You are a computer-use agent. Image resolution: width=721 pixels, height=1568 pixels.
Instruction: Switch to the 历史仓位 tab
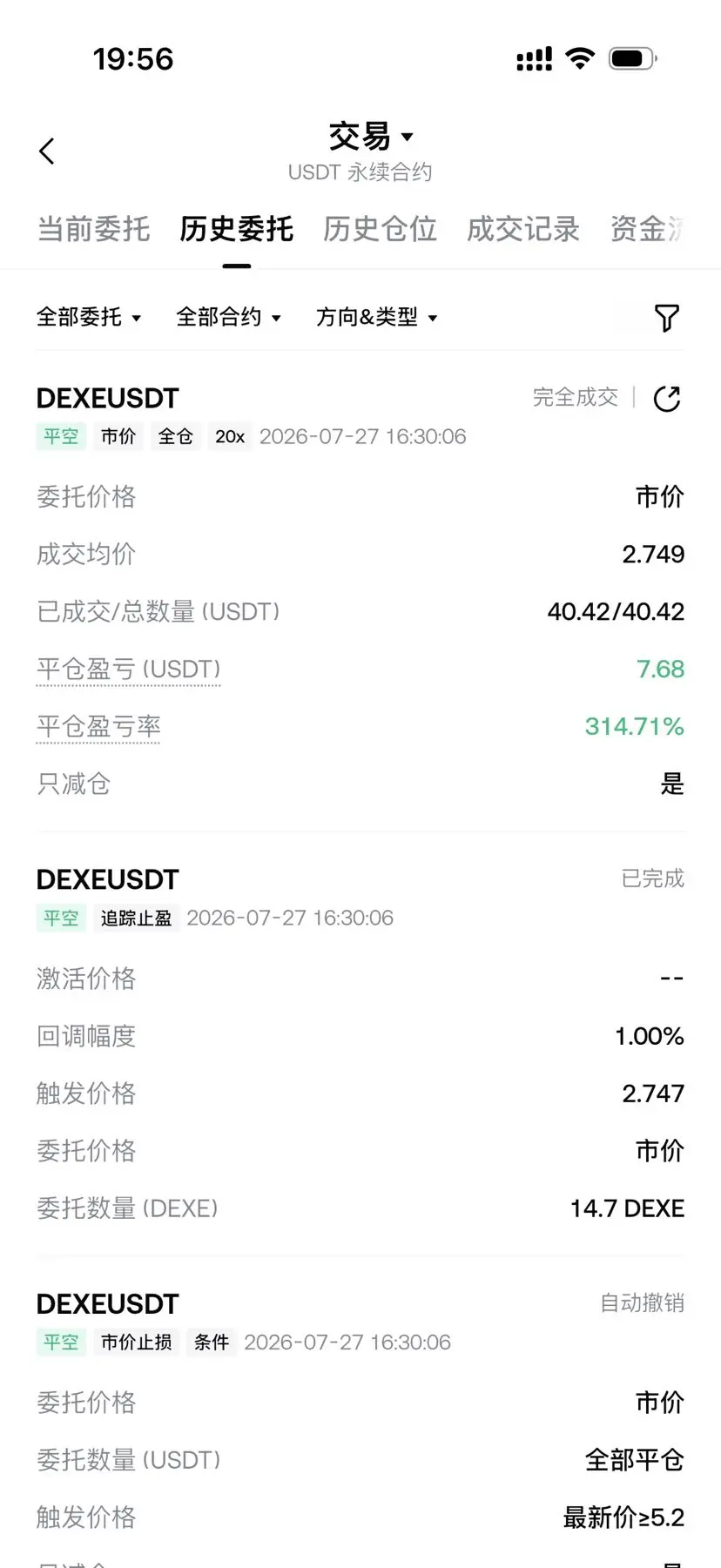coord(380,229)
